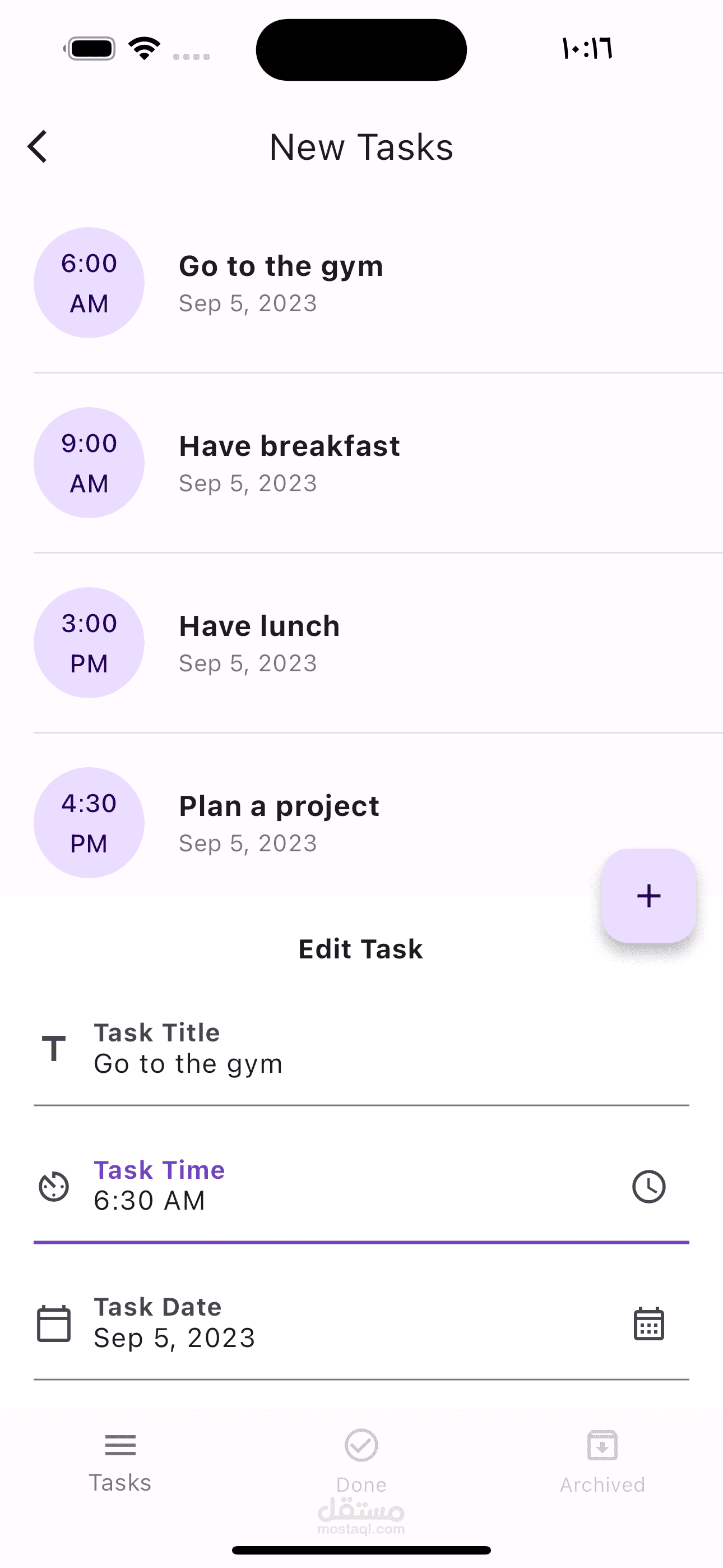Go back using the top-left arrow
Viewport: 723px width, 1568px height.
[x=38, y=147]
